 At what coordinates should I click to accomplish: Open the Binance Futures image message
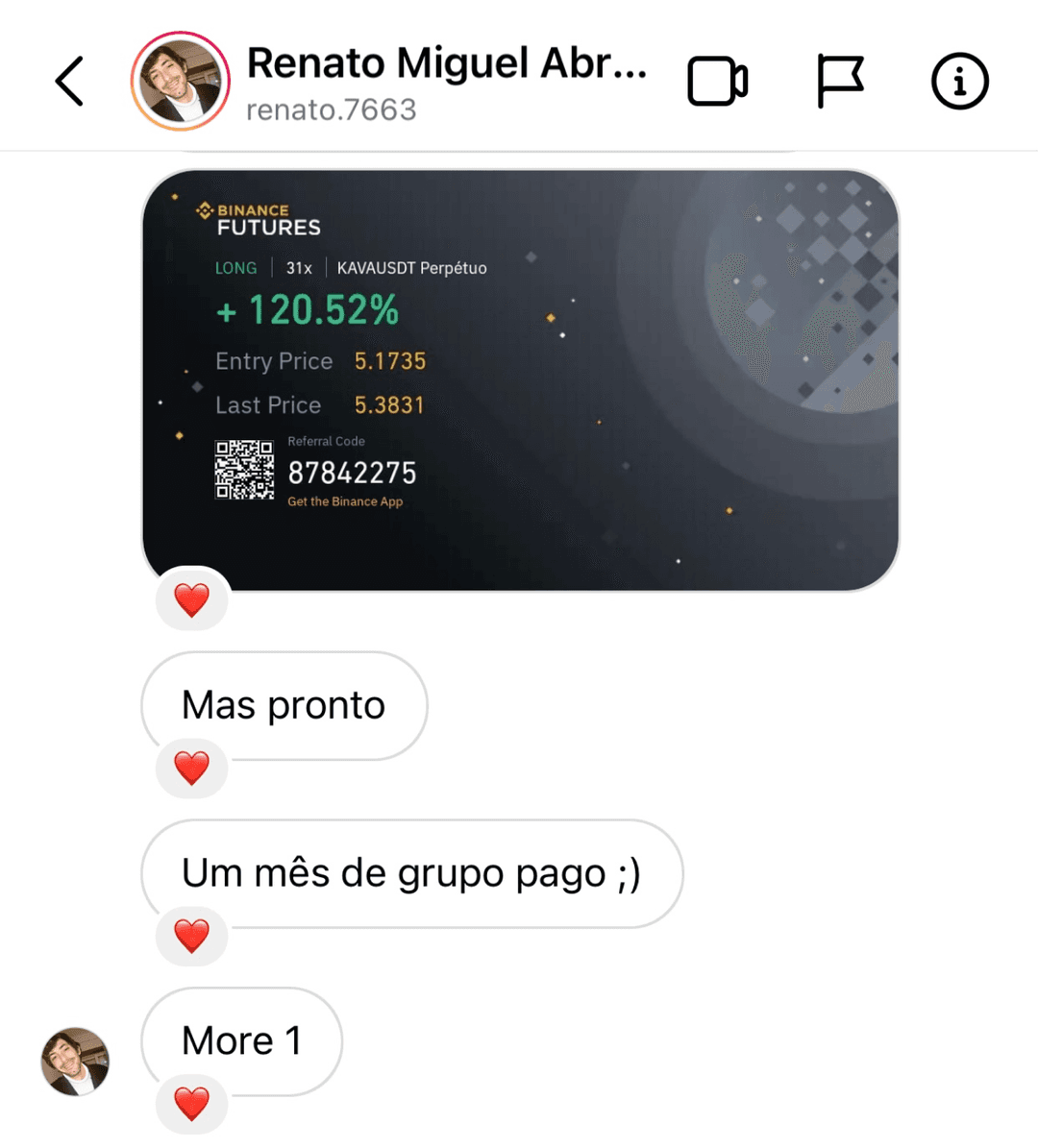pyautogui.click(x=520, y=380)
